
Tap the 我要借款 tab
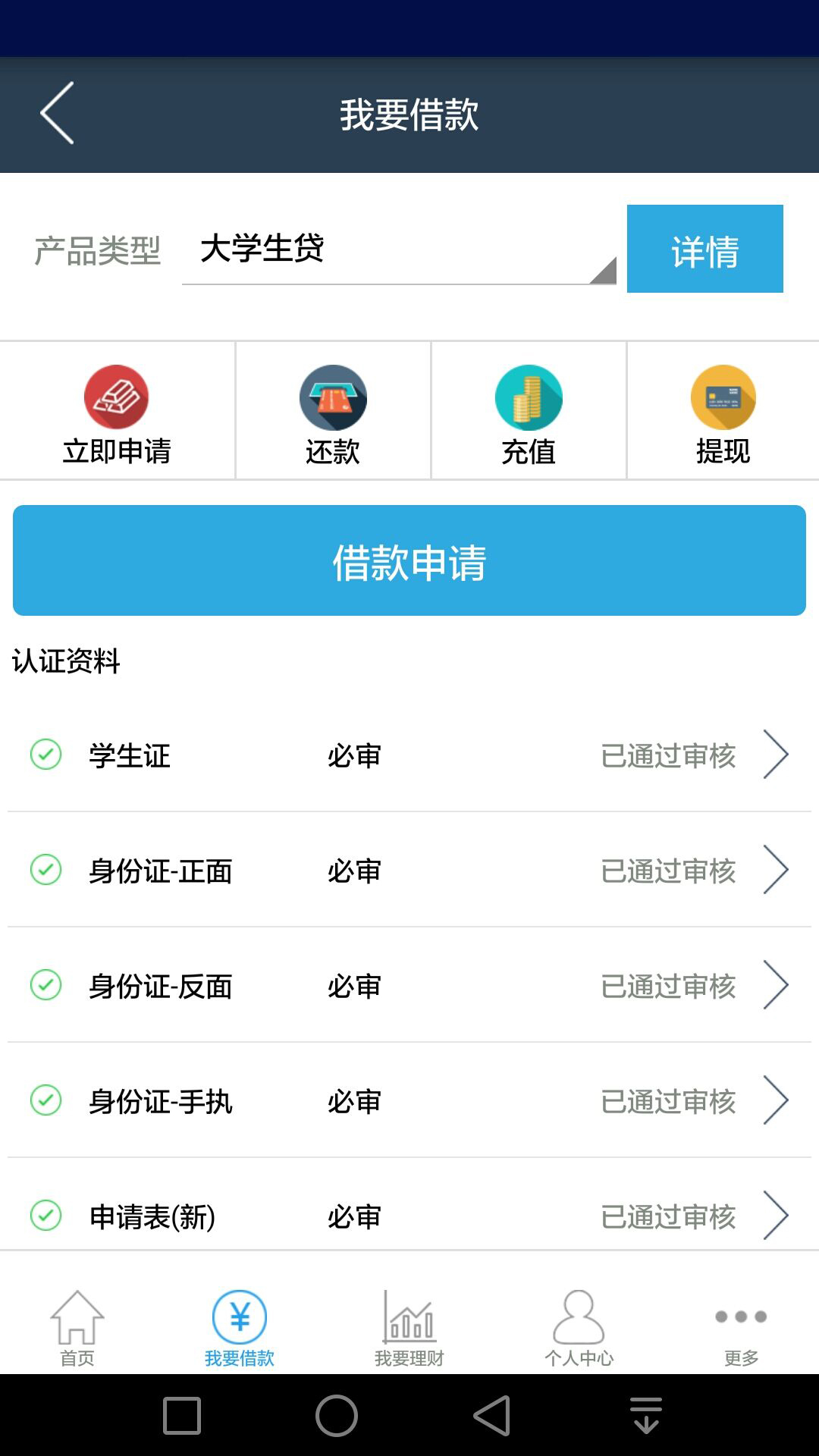[240, 1329]
